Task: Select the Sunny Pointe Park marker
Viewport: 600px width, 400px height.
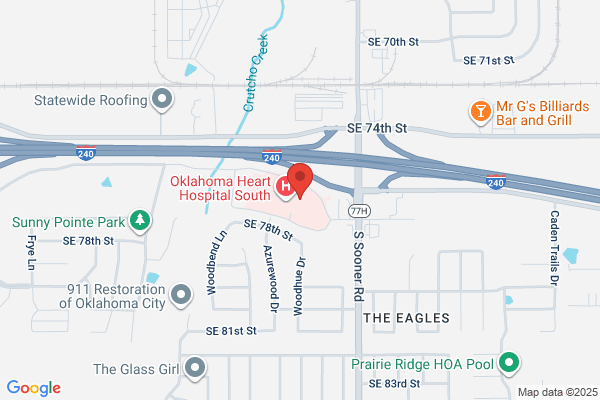Action: click(140, 221)
